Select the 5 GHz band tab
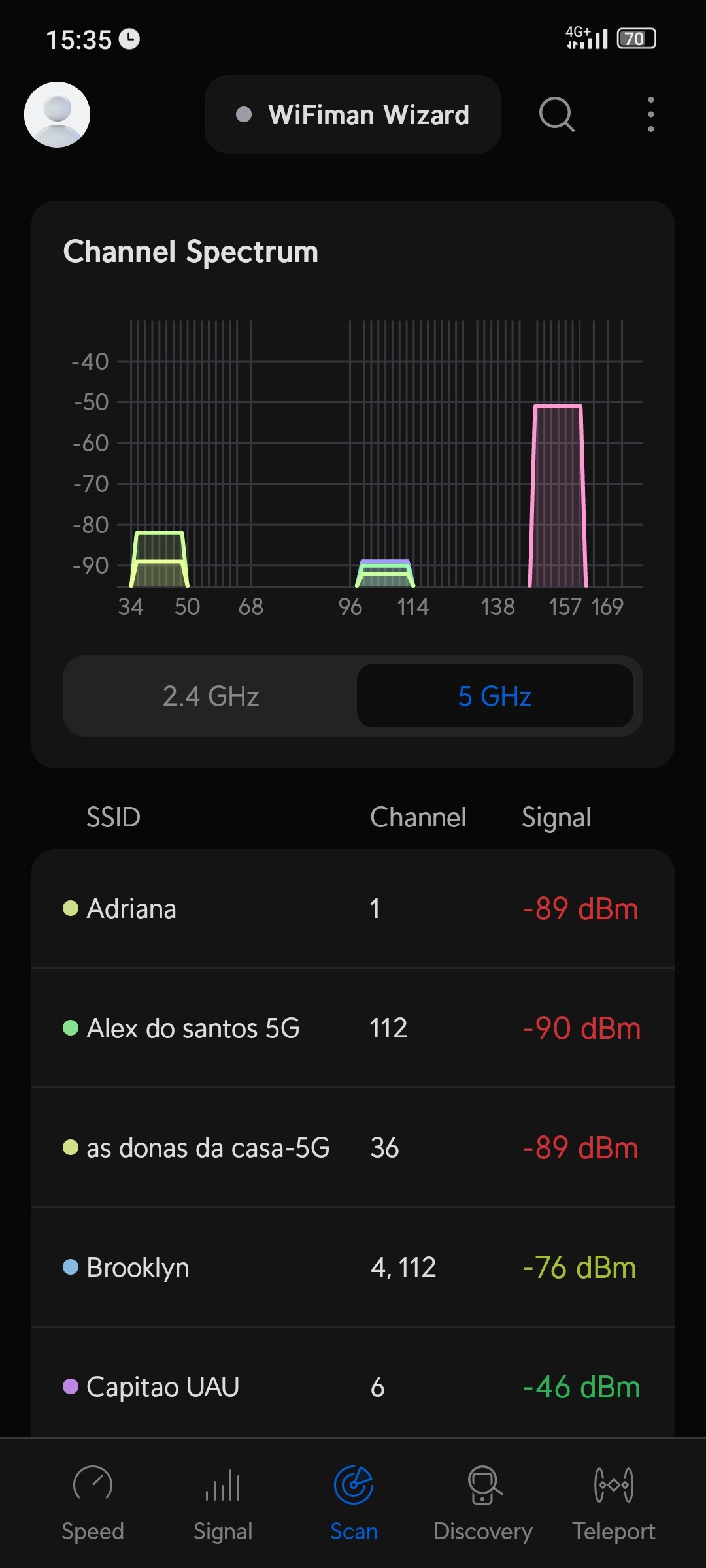The height and width of the screenshot is (1568, 706). click(x=495, y=696)
